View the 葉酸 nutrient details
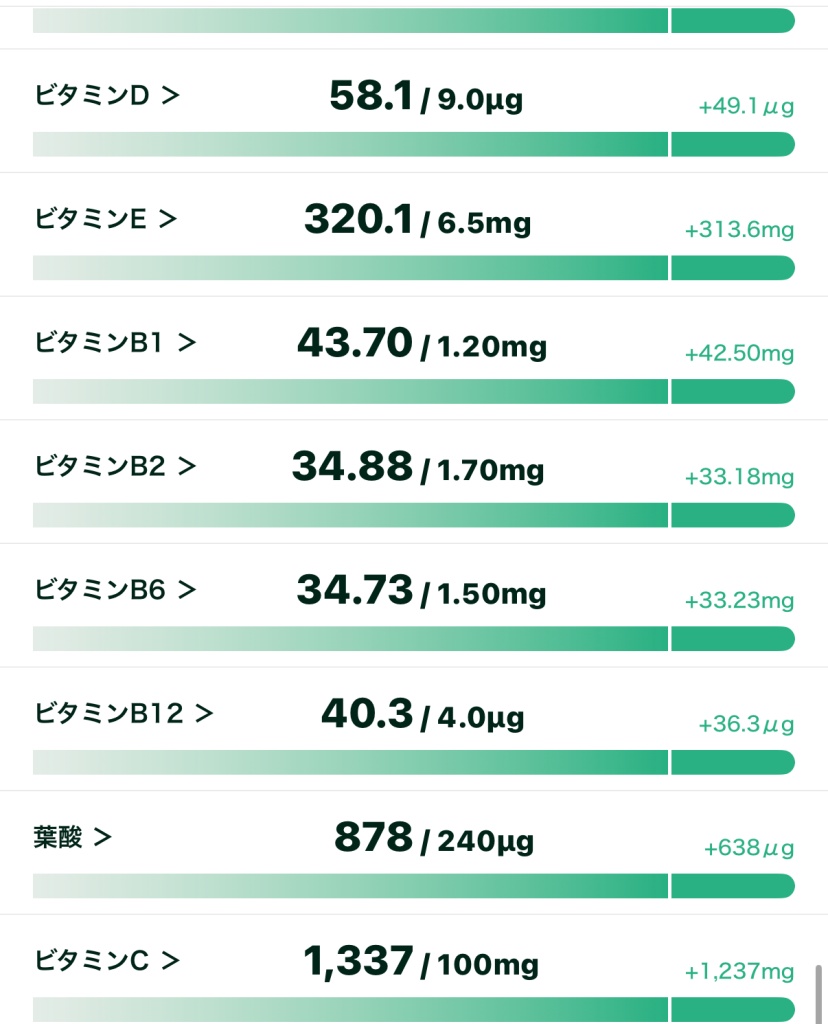Image resolution: width=828 pixels, height=1024 pixels. (x=72, y=838)
